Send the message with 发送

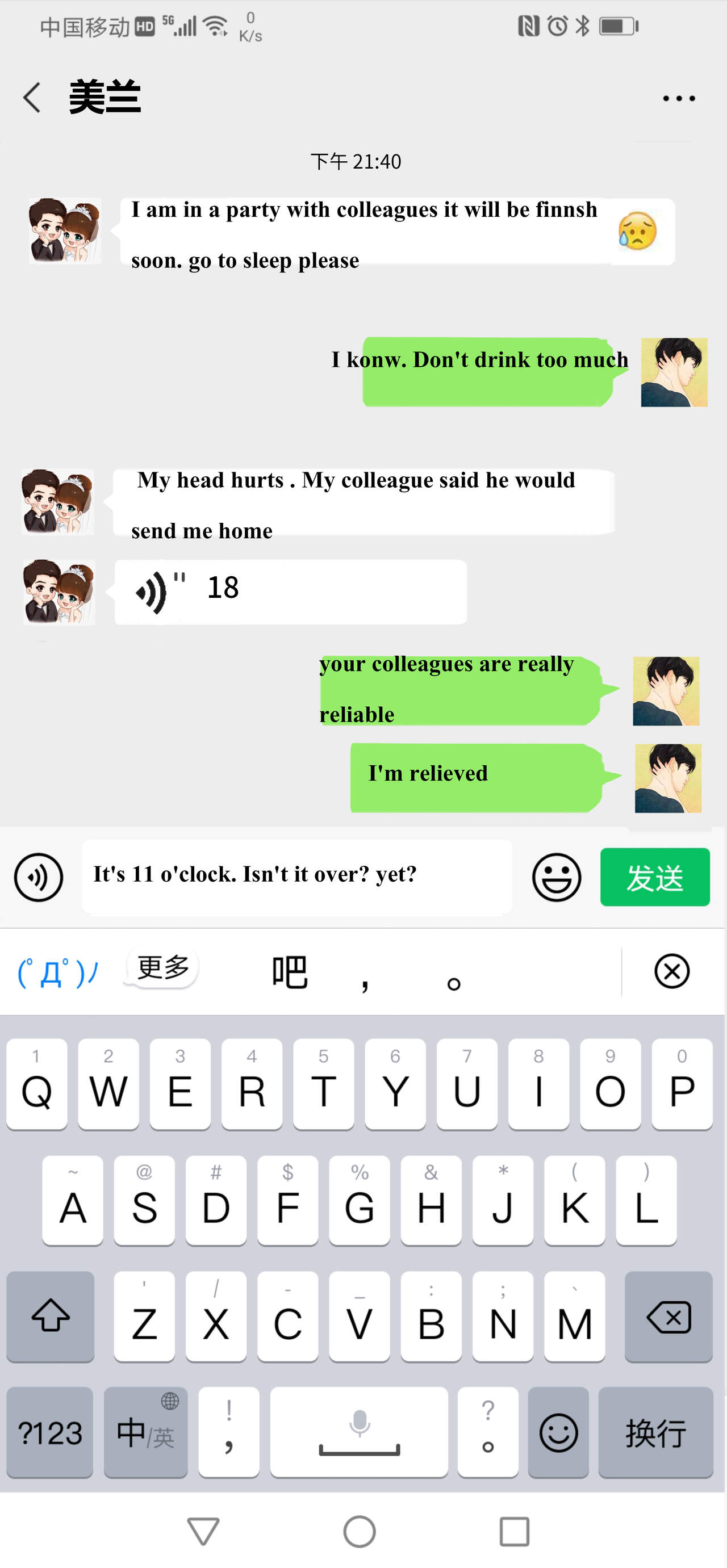654,877
